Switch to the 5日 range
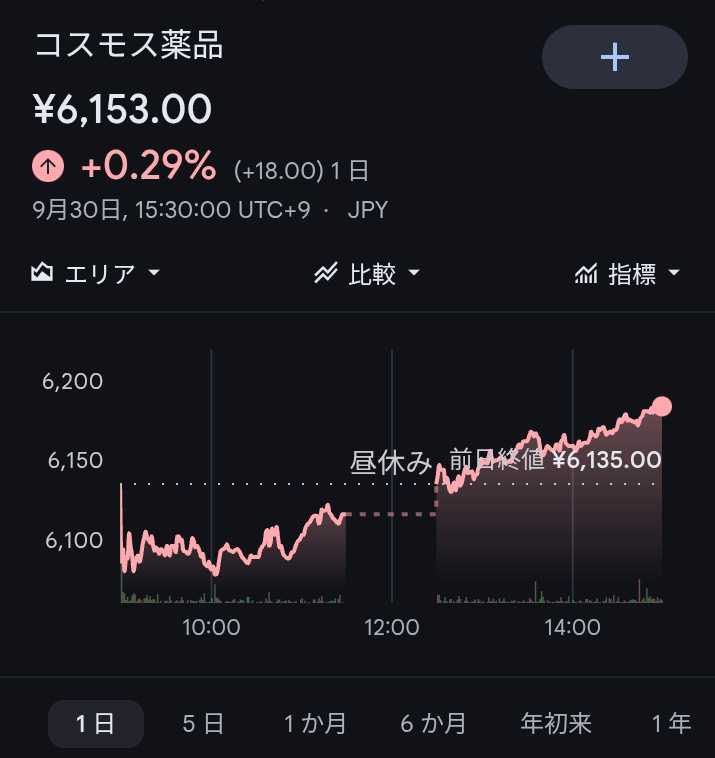The image size is (715, 758). [203, 724]
